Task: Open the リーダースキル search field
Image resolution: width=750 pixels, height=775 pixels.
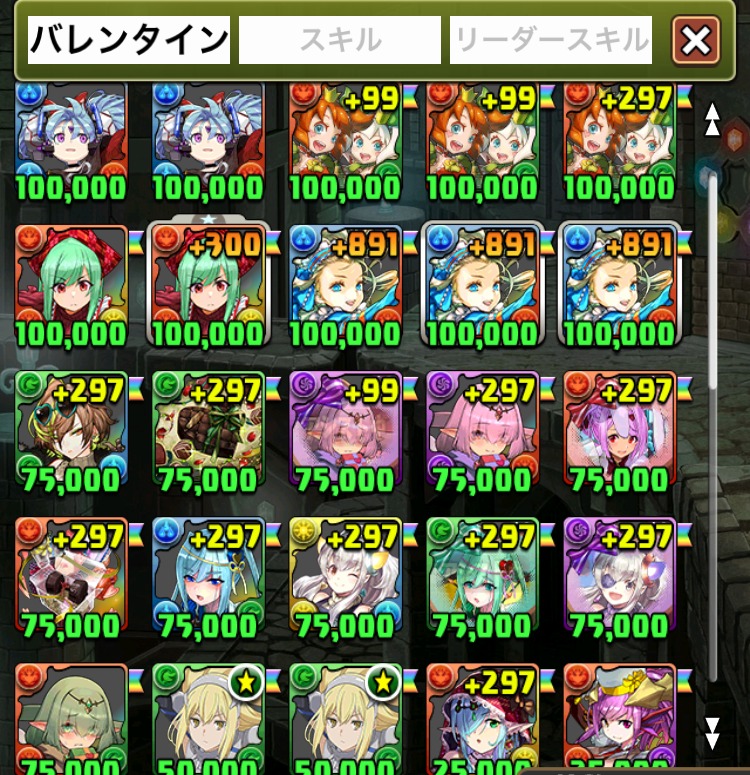Action: click(551, 40)
